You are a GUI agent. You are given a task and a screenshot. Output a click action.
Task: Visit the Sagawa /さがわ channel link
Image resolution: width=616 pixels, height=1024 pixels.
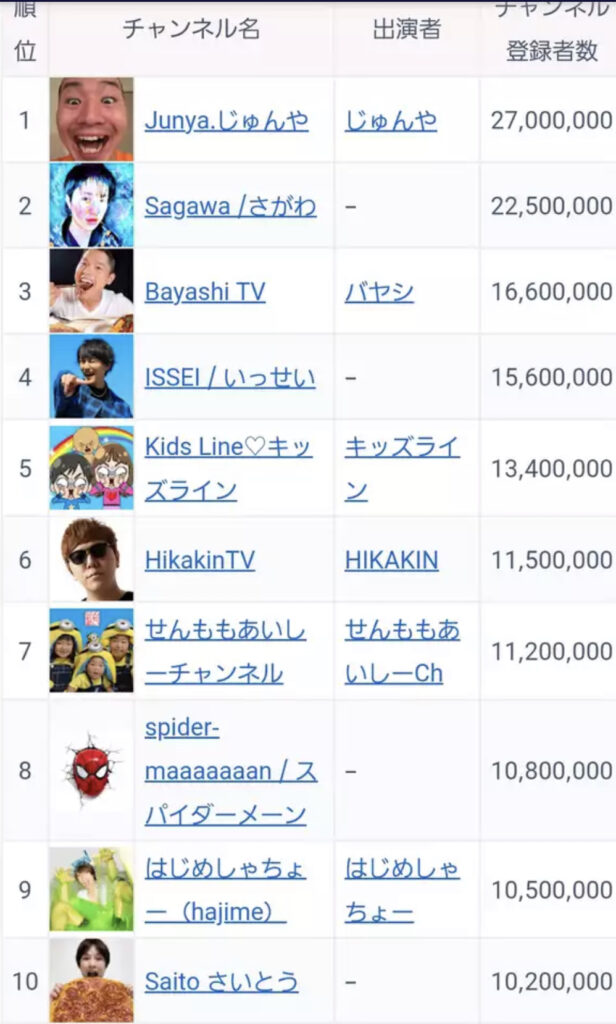(230, 206)
